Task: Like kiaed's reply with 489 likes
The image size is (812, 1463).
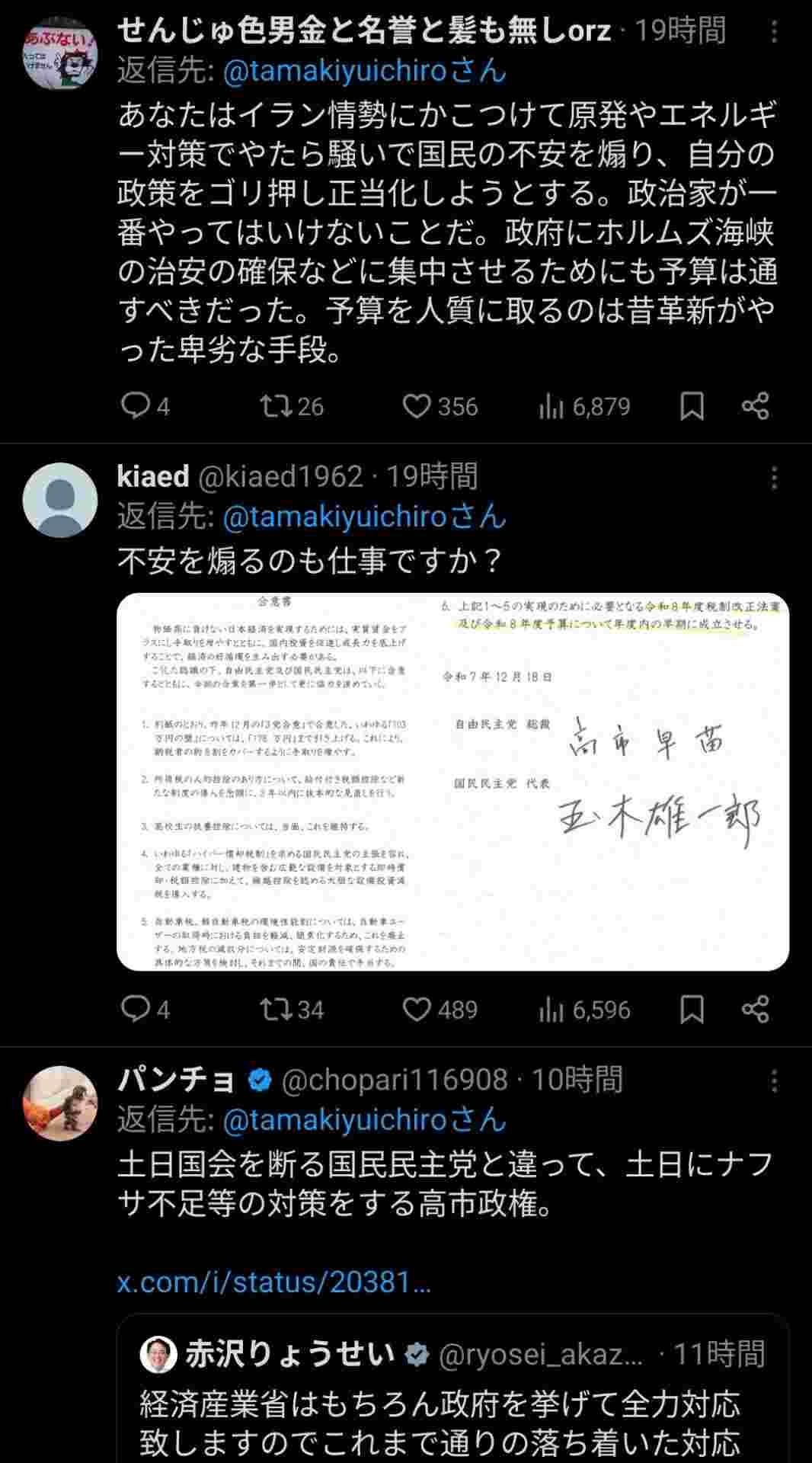Action: [417, 1010]
